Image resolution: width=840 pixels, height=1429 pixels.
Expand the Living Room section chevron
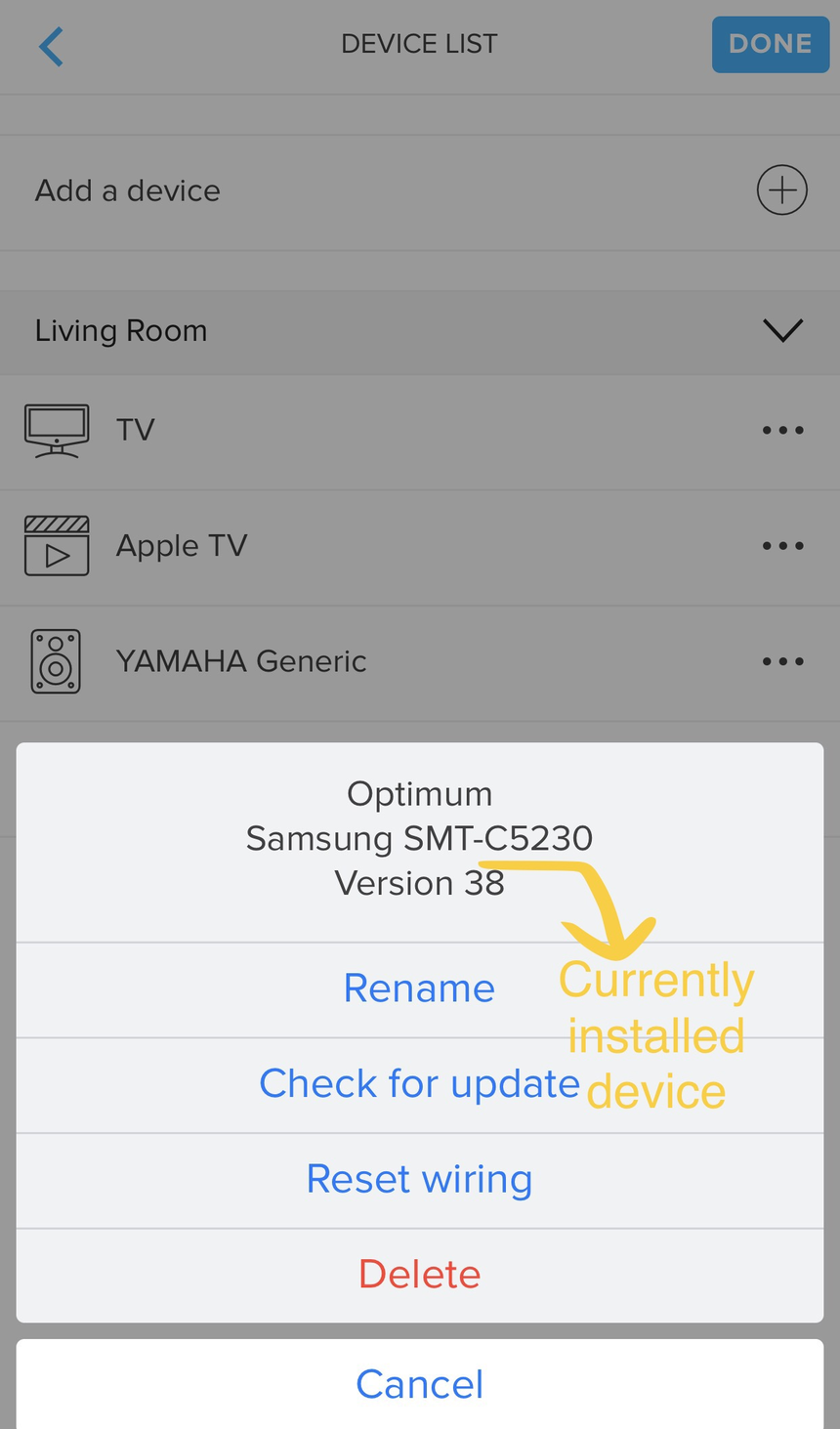[x=781, y=330]
